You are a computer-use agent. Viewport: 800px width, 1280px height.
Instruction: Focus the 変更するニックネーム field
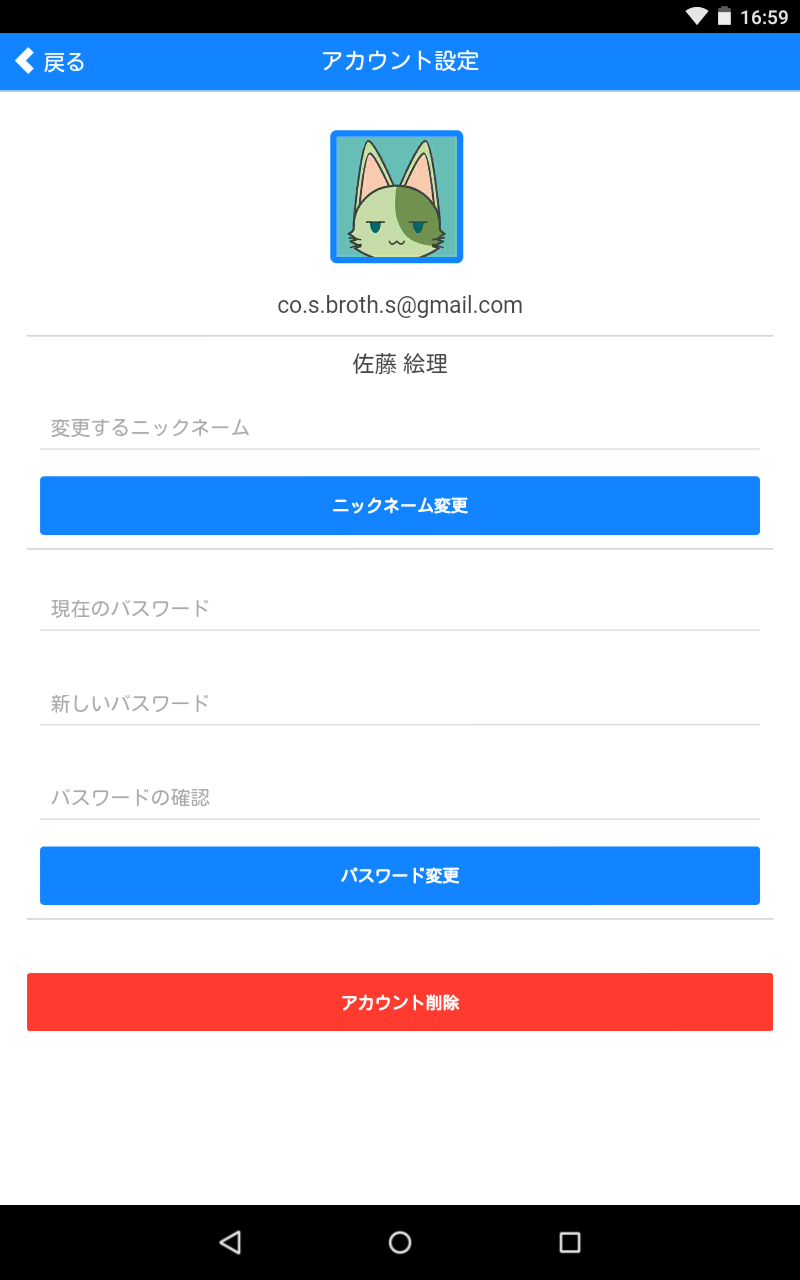point(400,428)
